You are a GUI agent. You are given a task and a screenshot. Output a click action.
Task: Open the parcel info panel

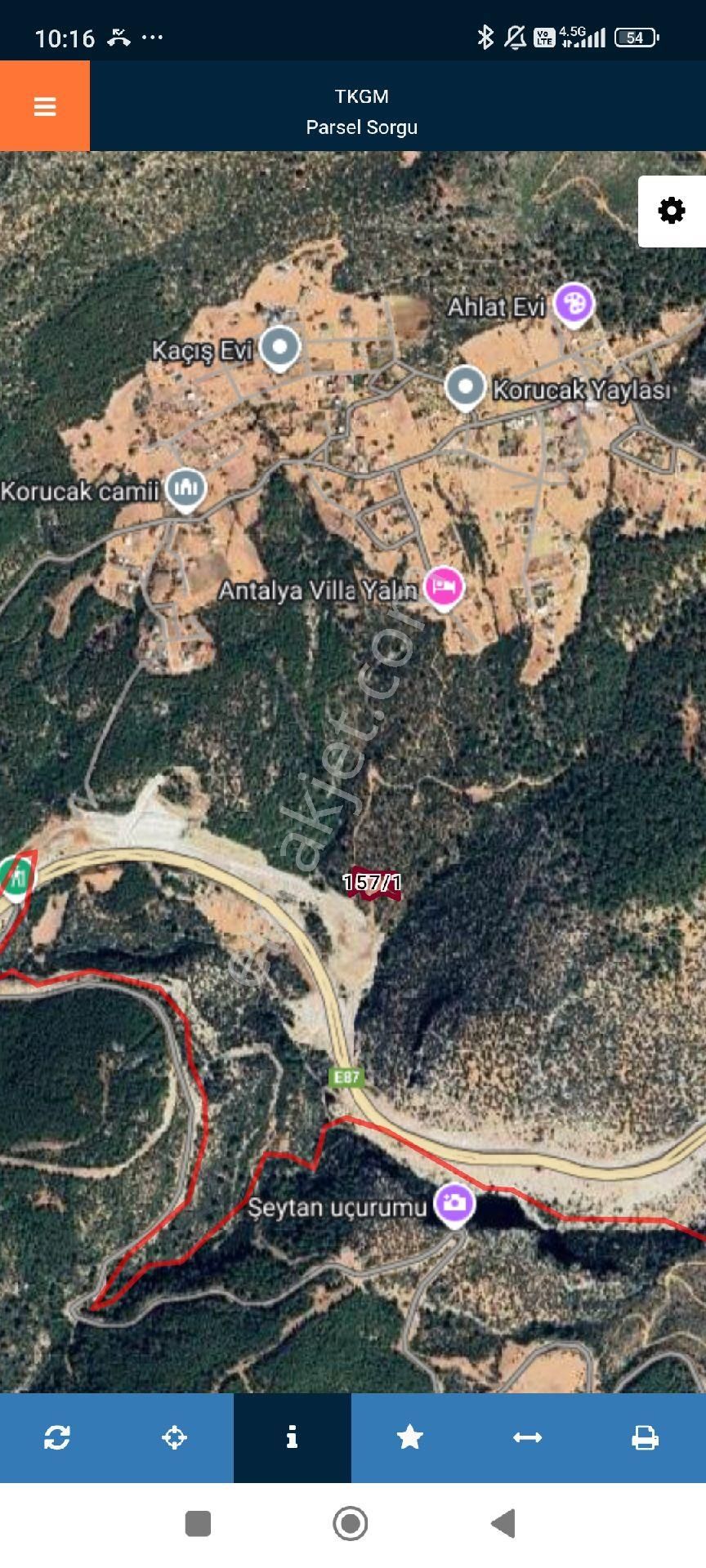point(292,1438)
